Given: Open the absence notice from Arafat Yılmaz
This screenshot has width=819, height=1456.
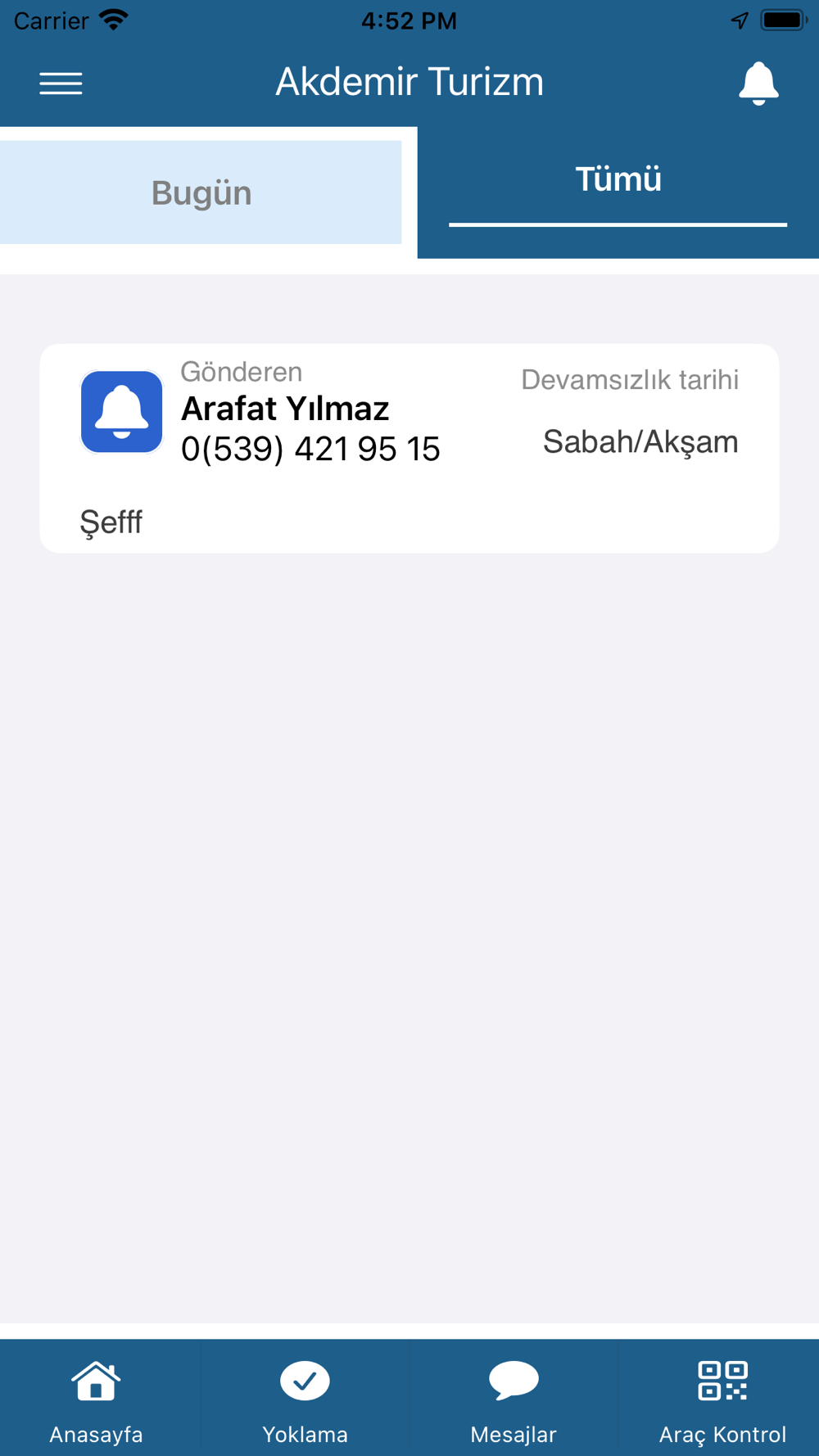Looking at the screenshot, I should (x=409, y=448).
